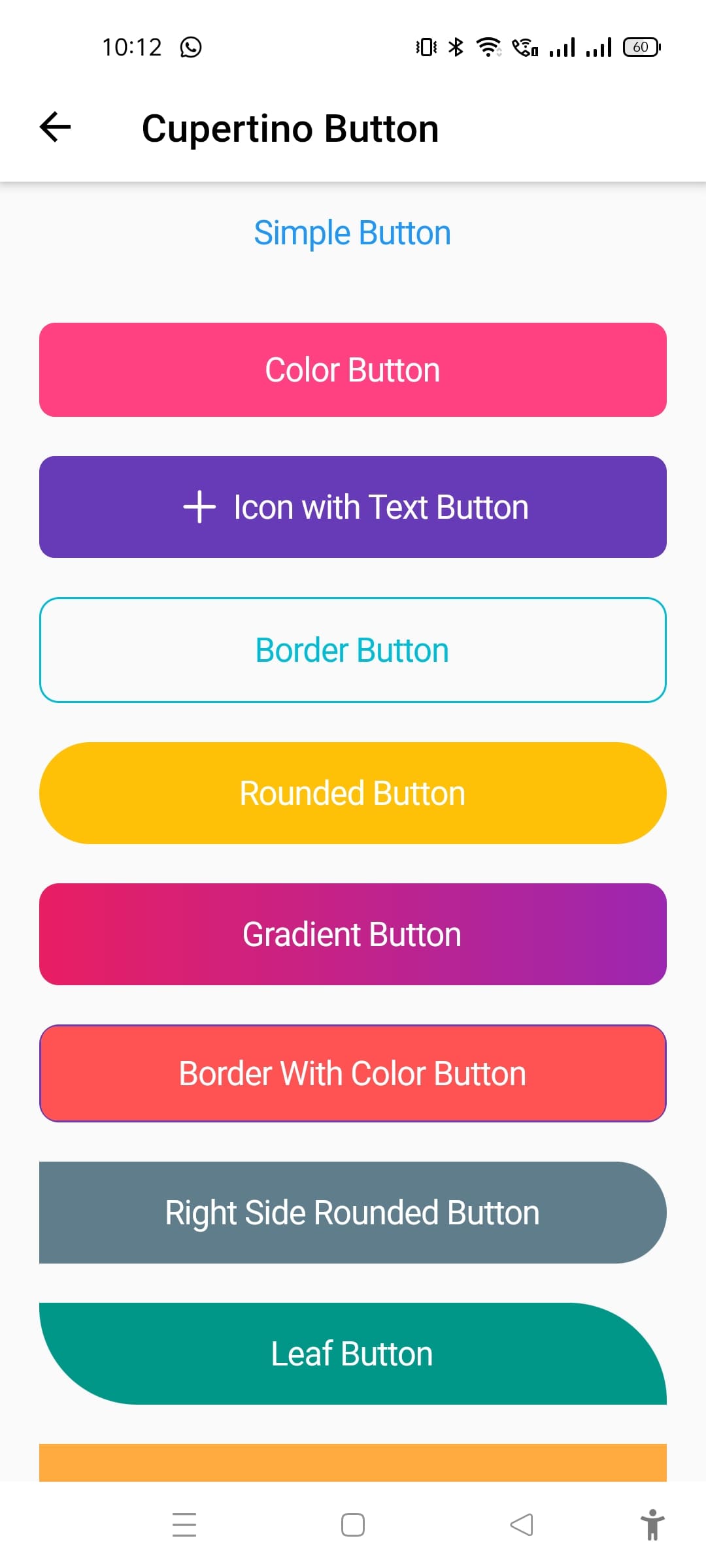Open recent apps from the navigation bar
Image resolution: width=706 pixels, height=1568 pixels.
(x=184, y=1525)
